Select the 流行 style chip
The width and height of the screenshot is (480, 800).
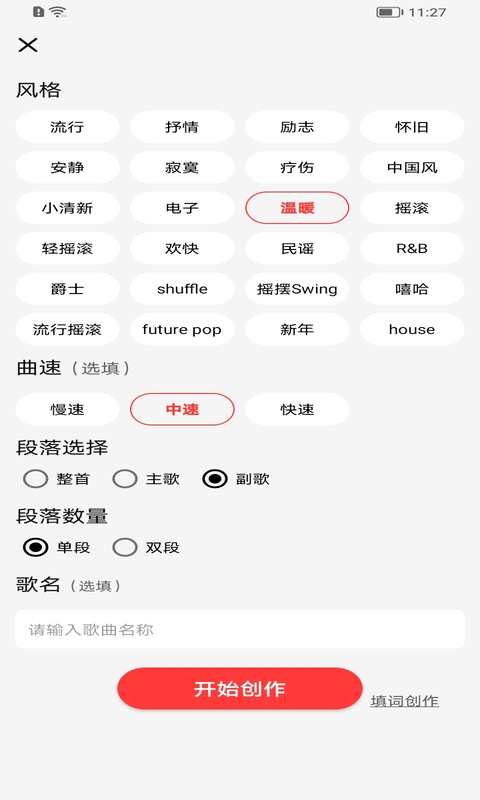coord(67,127)
